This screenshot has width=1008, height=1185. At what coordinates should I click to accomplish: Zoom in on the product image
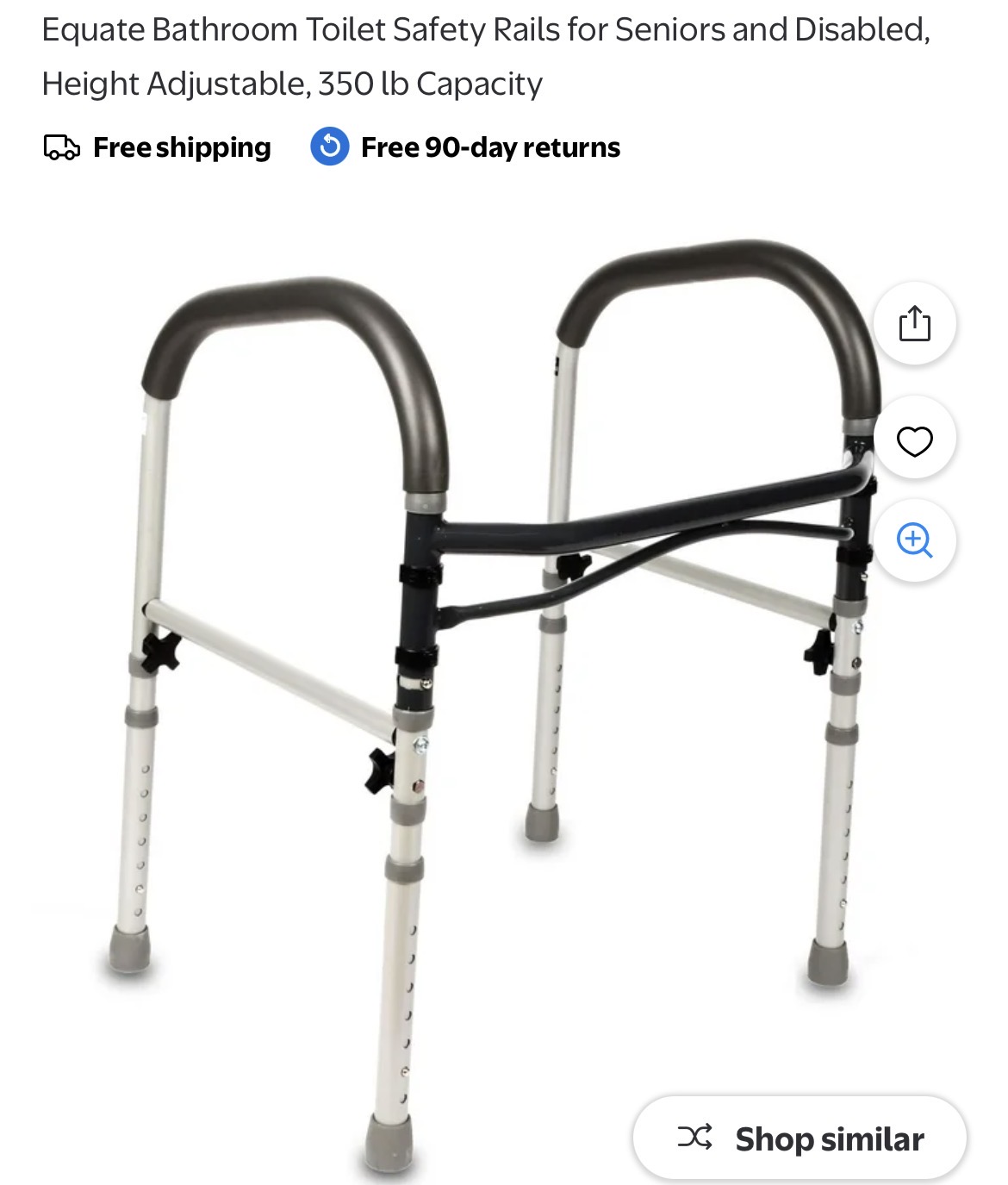point(914,540)
